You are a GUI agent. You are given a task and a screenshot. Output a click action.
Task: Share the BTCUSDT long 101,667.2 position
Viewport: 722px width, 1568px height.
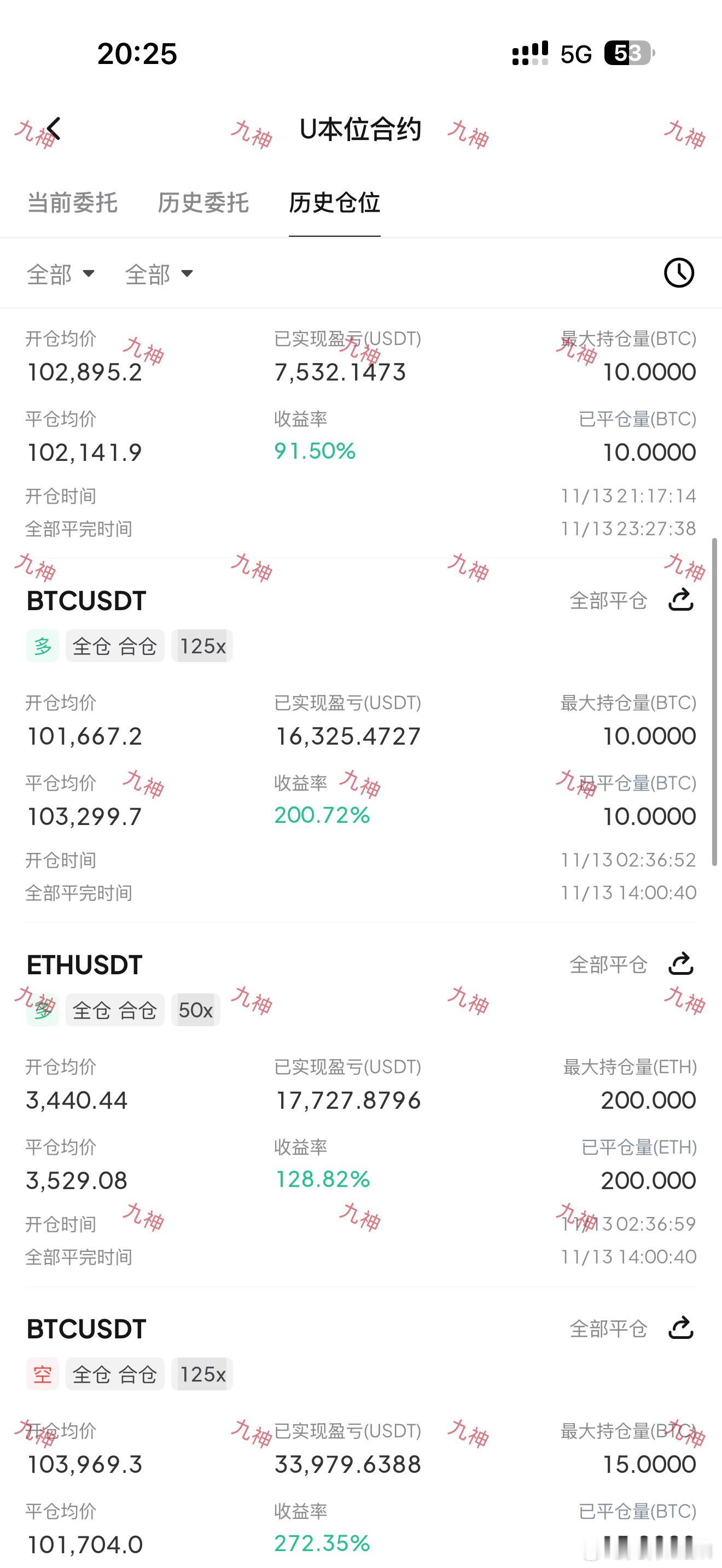coord(680,600)
